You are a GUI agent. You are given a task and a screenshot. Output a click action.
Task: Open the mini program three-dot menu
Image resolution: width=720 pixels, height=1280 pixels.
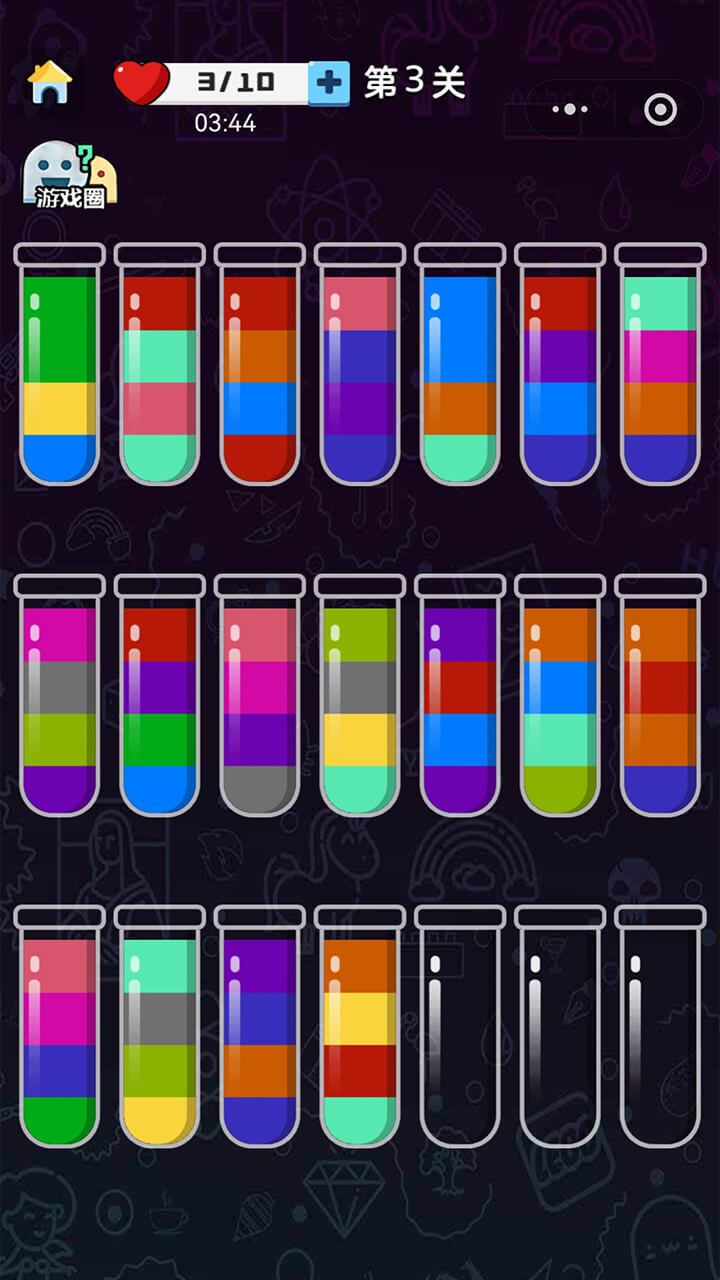tap(570, 109)
